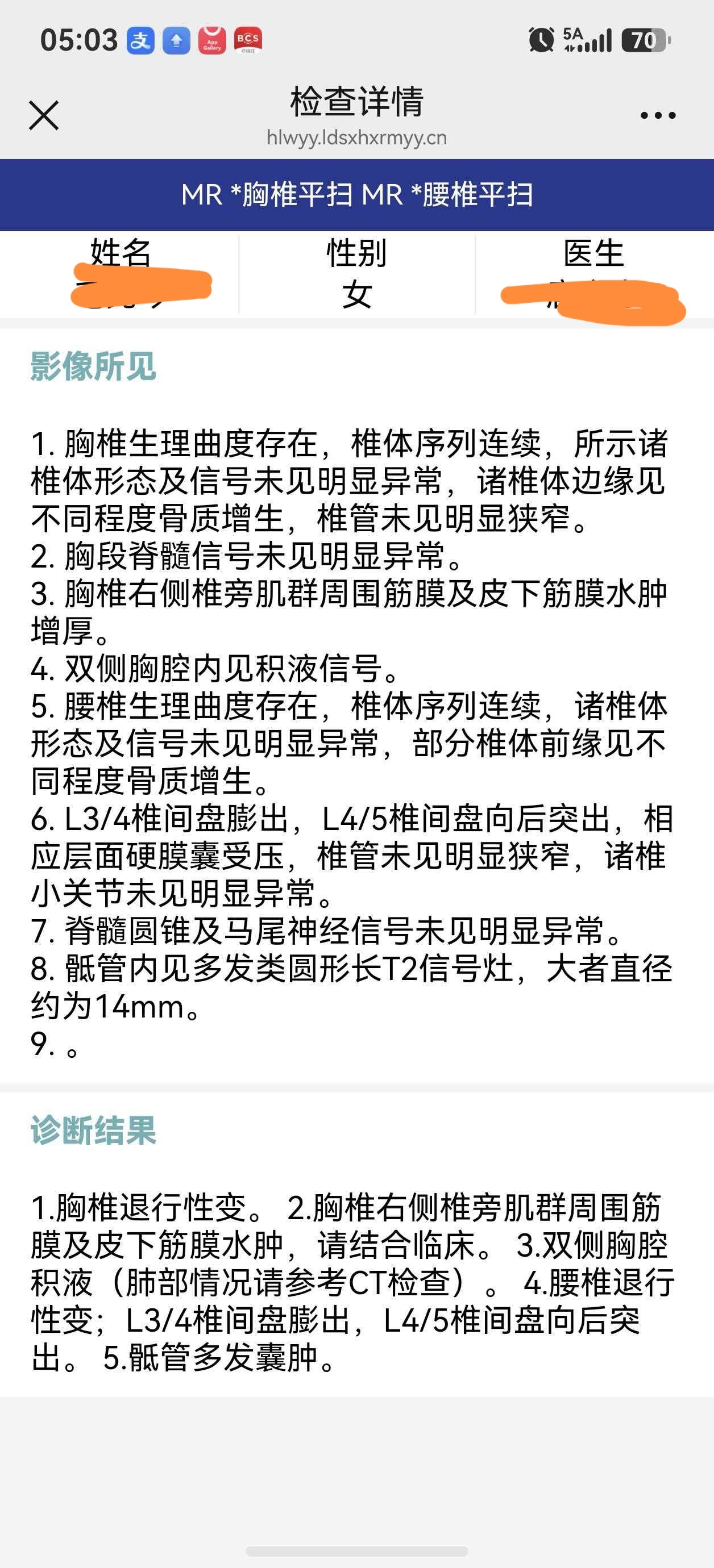
Task: Close the 检查详情 page with the X
Action: point(44,115)
